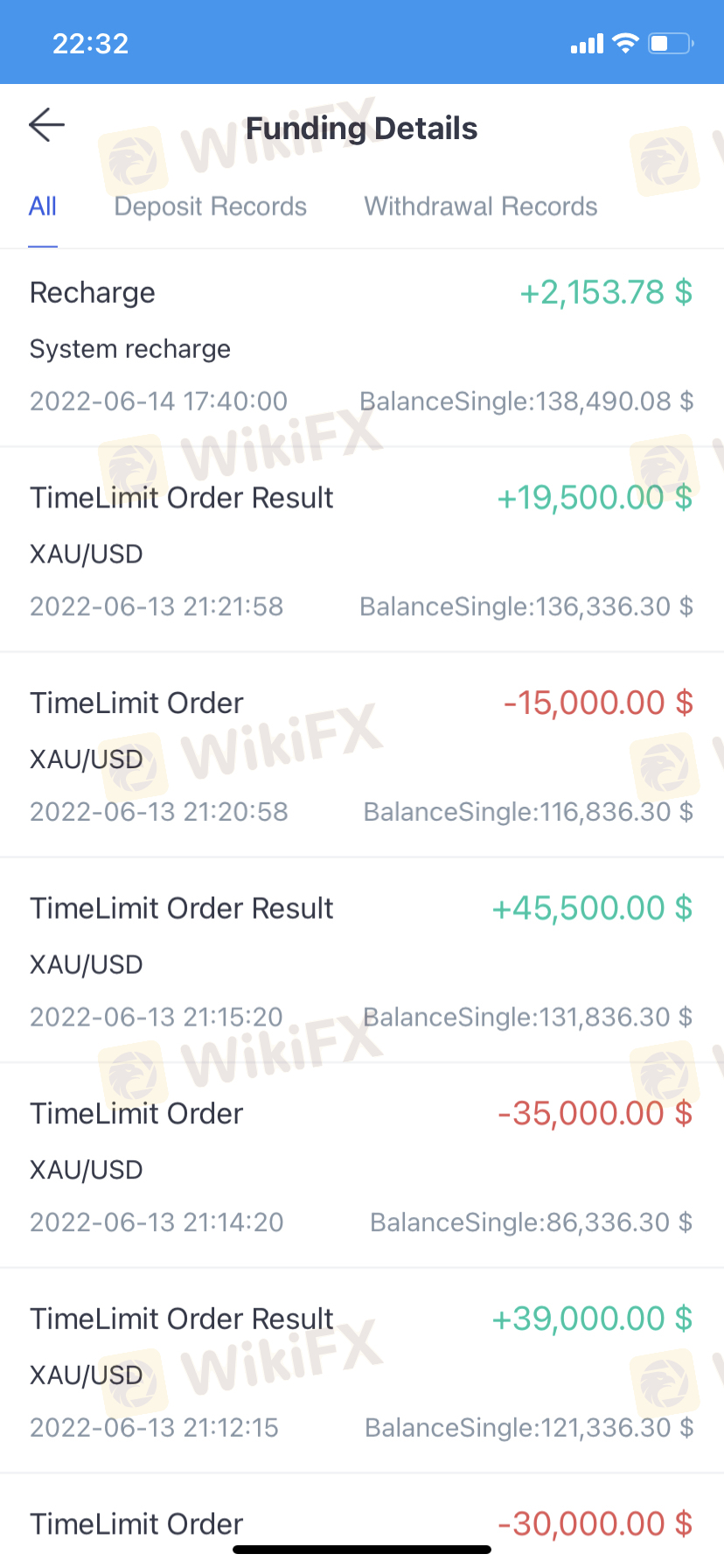Open the Withdrawal Records tab

pyautogui.click(x=481, y=207)
